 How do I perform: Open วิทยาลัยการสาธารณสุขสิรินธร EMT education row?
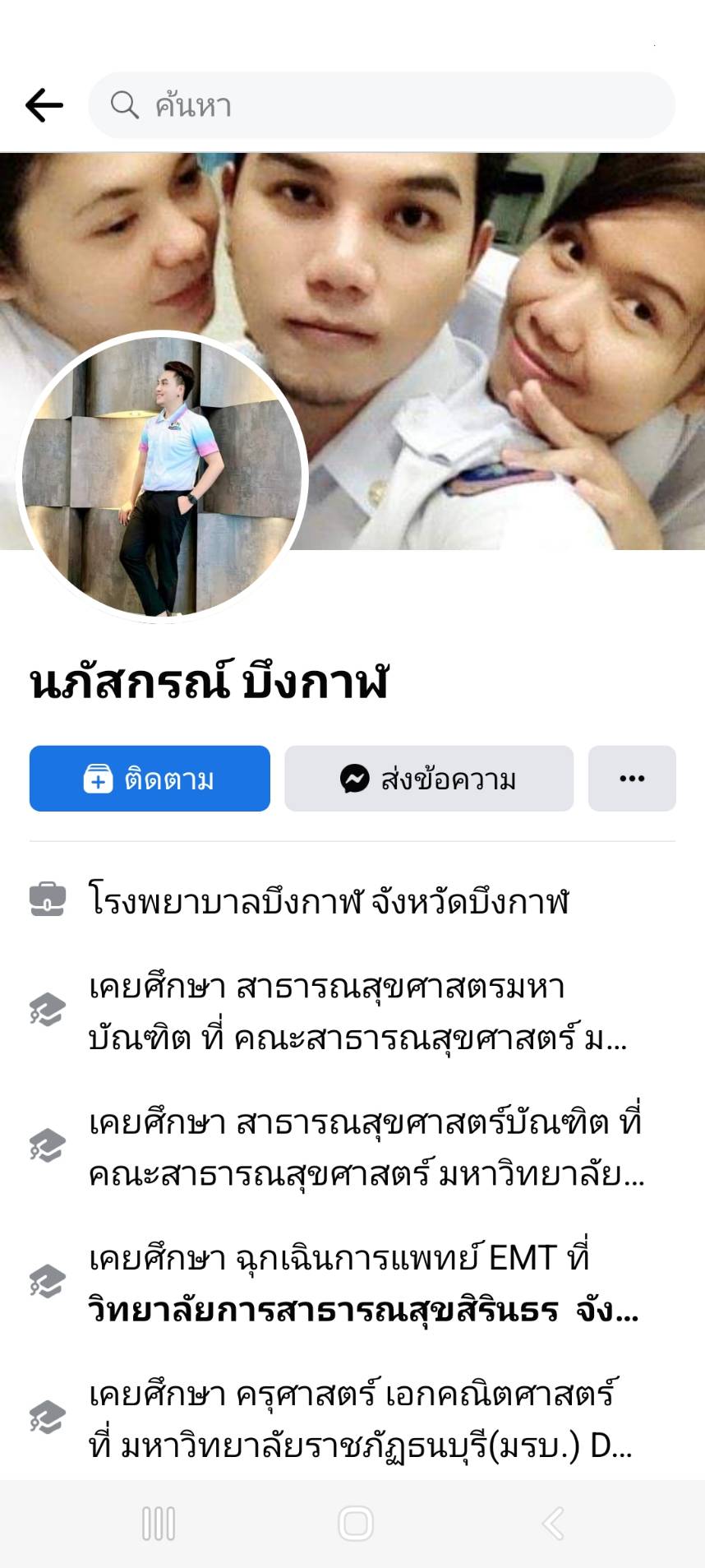pyautogui.click(x=362, y=1284)
